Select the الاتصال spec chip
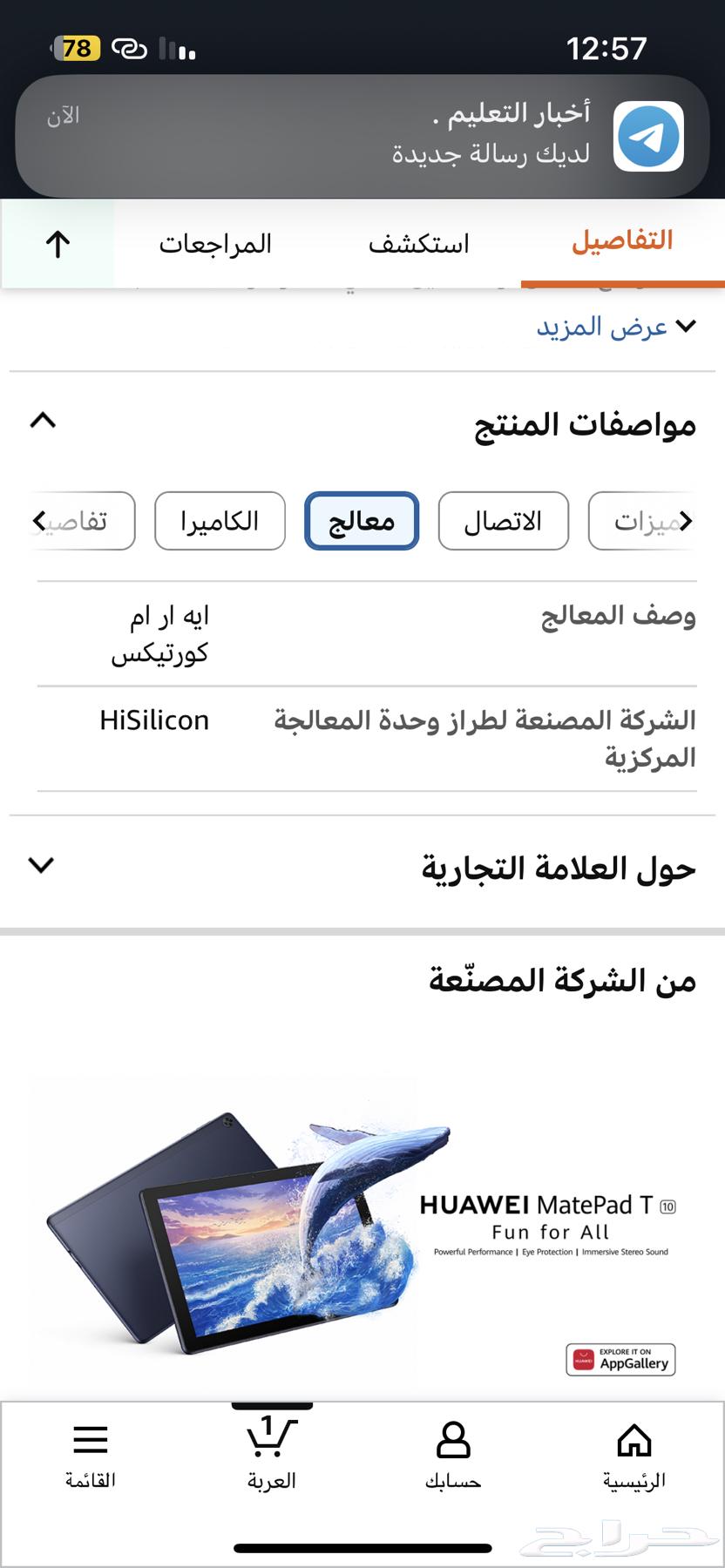 [503, 521]
